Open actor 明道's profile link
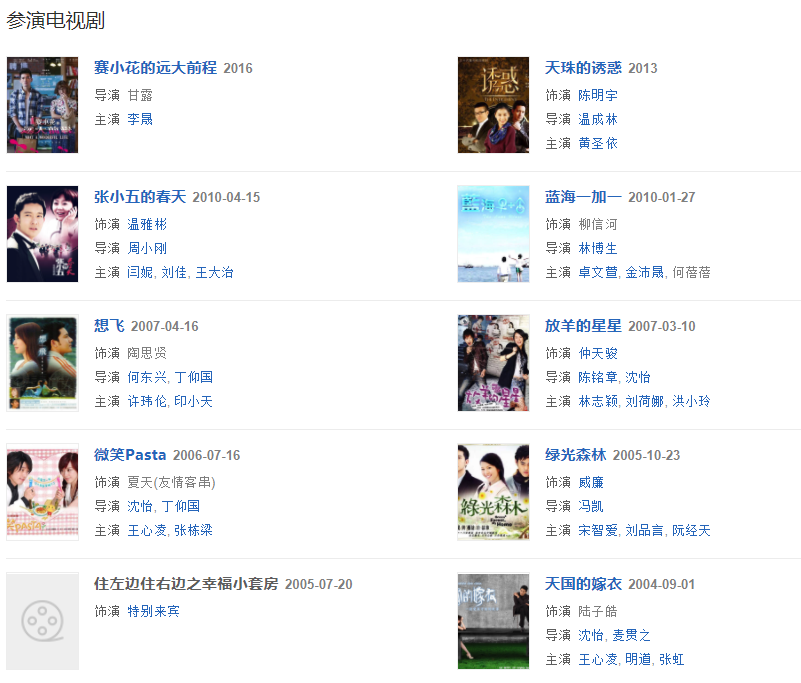Viewport: 801px width, 683px height. pos(637,659)
